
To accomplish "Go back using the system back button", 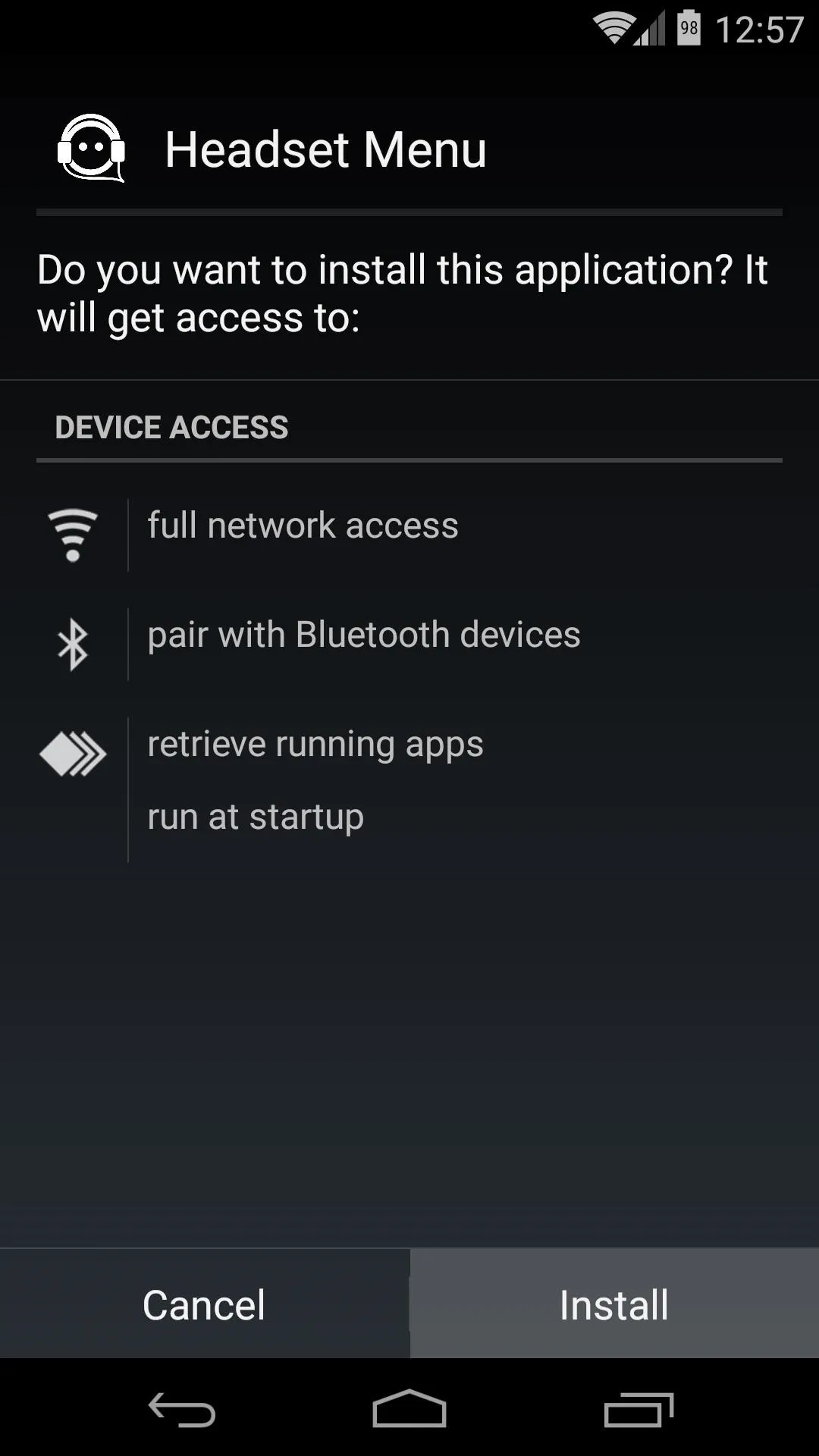I will (181, 1410).
